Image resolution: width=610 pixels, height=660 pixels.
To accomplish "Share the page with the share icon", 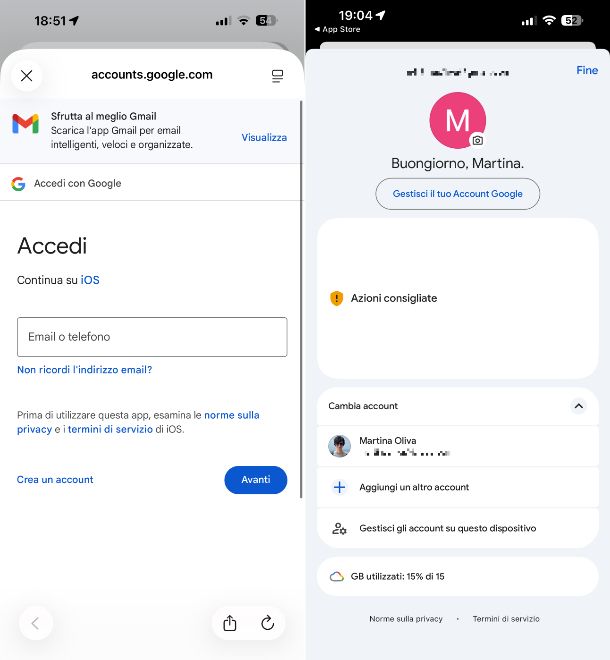I will [x=230, y=623].
